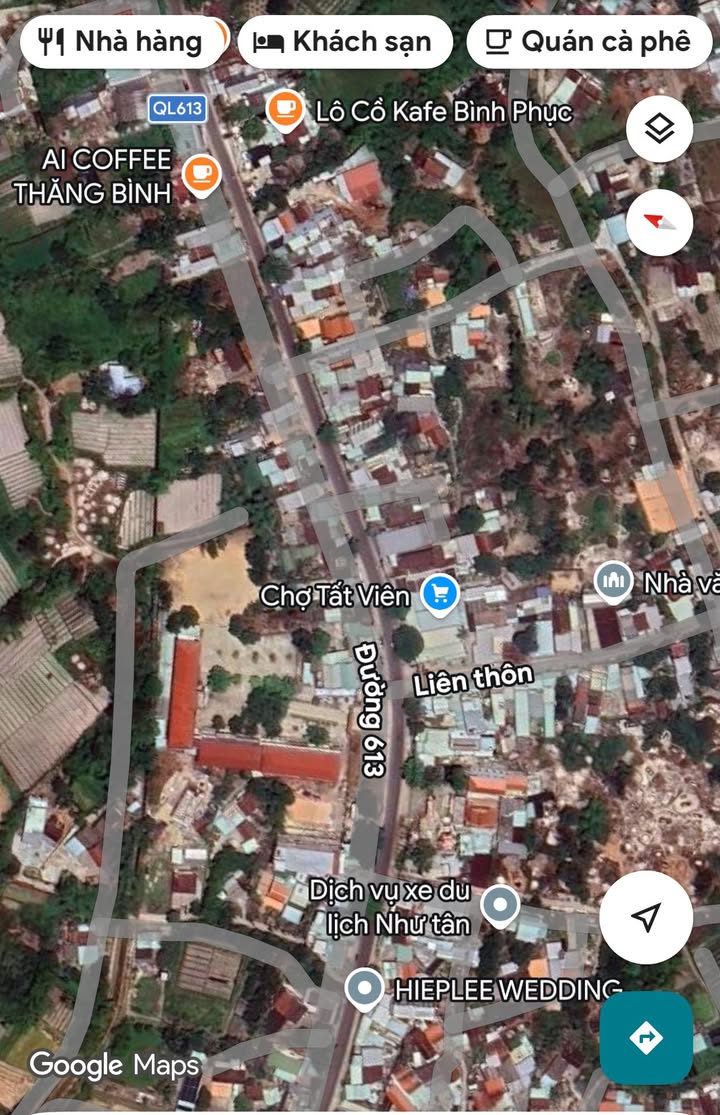Open the HIEPLEE WEDDING marker
The height and width of the screenshot is (1115, 720).
tap(364, 989)
